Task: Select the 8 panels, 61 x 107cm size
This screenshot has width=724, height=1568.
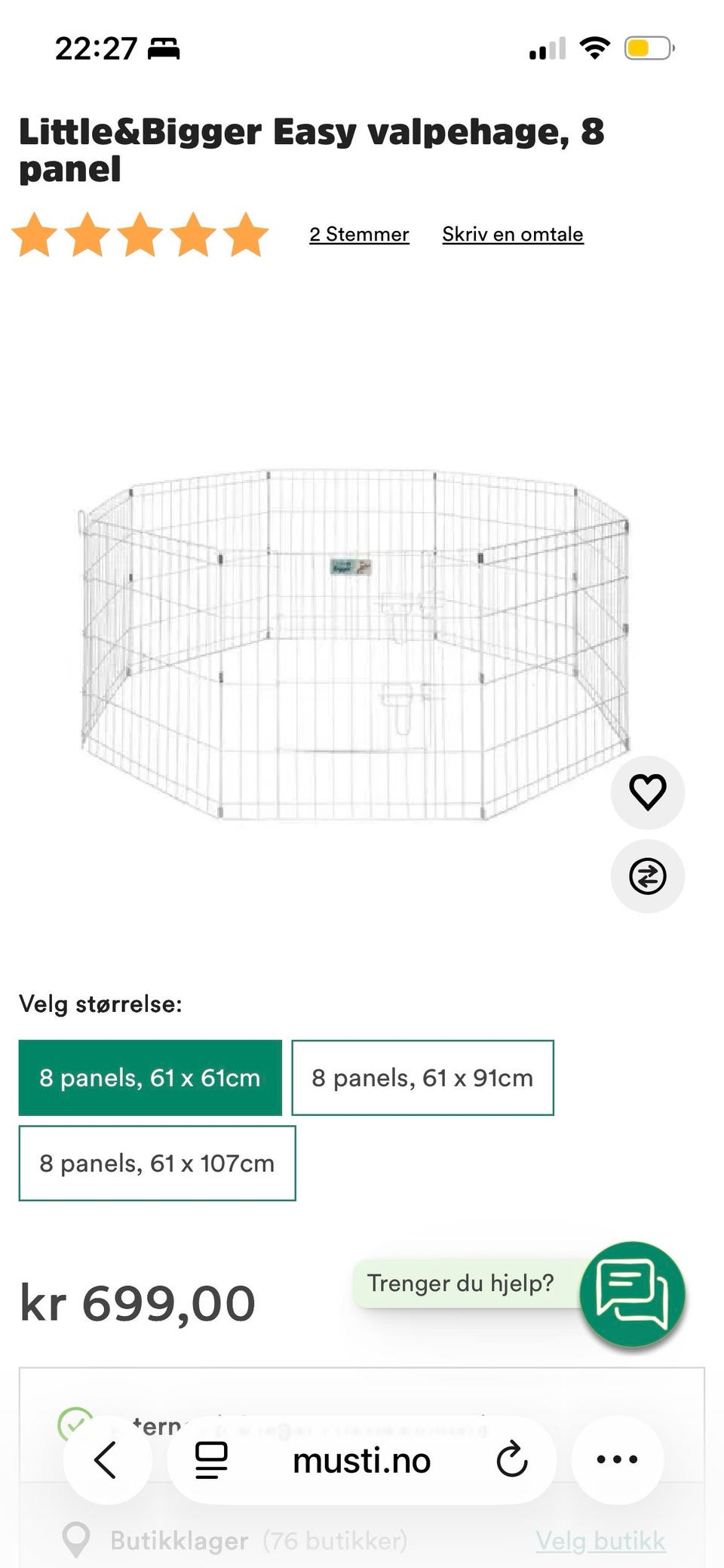Action: coord(156,1163)
